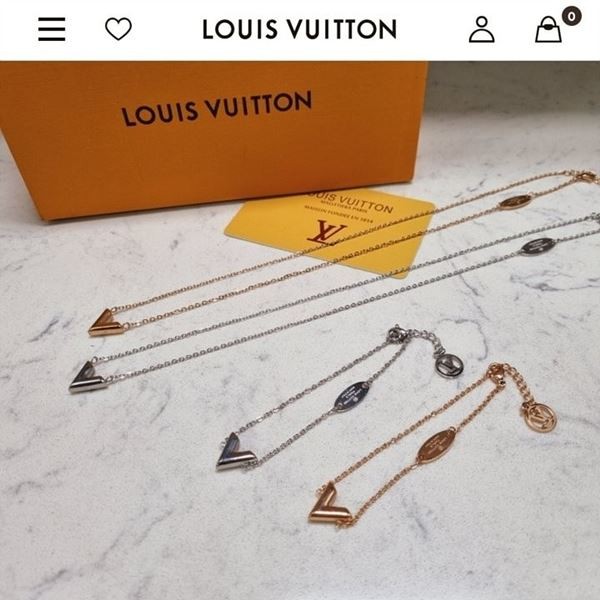Open the necklace and bracelet product photo
This screenshot has height=600, width=600.
pos(300,330)
